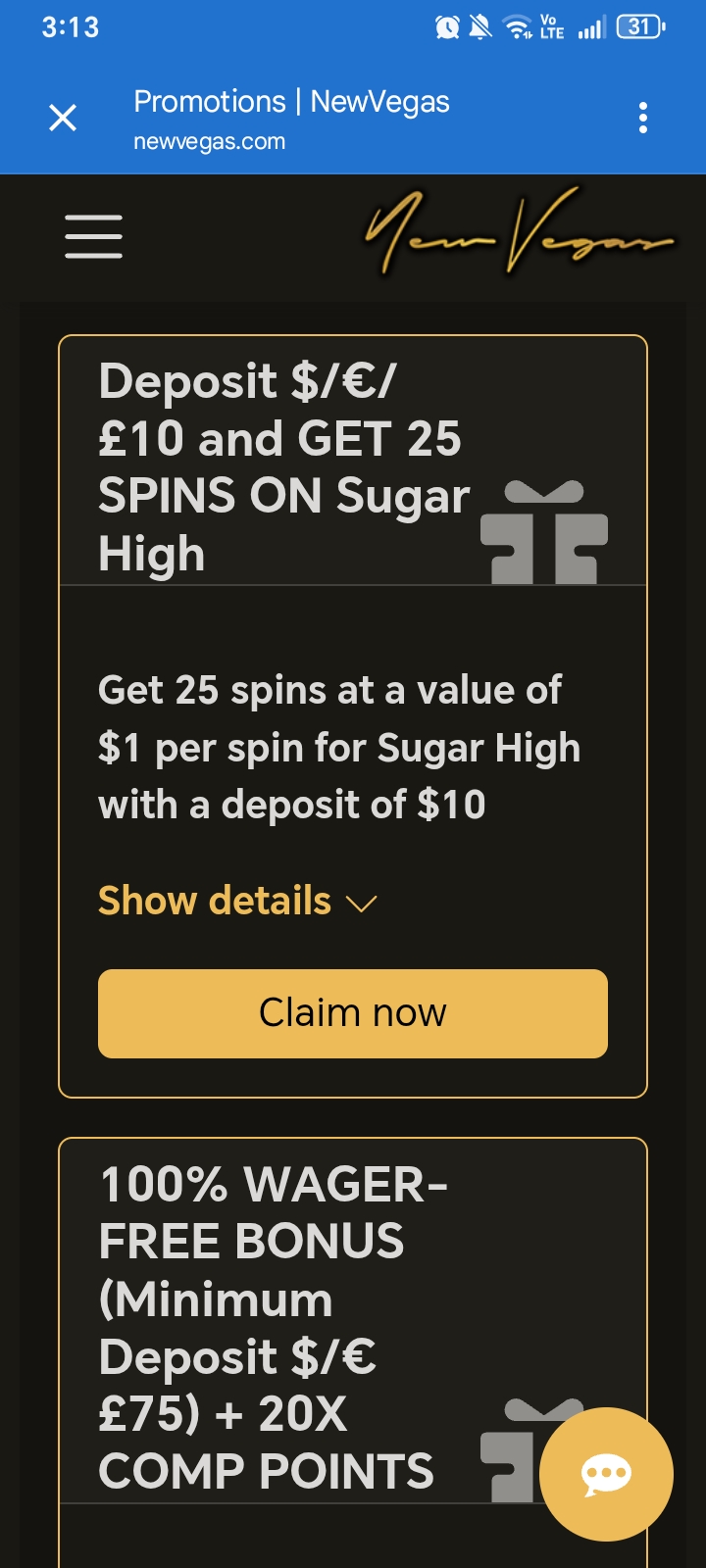Open the live chat bubble
Screen dimensions: 706x1568
606,1473
